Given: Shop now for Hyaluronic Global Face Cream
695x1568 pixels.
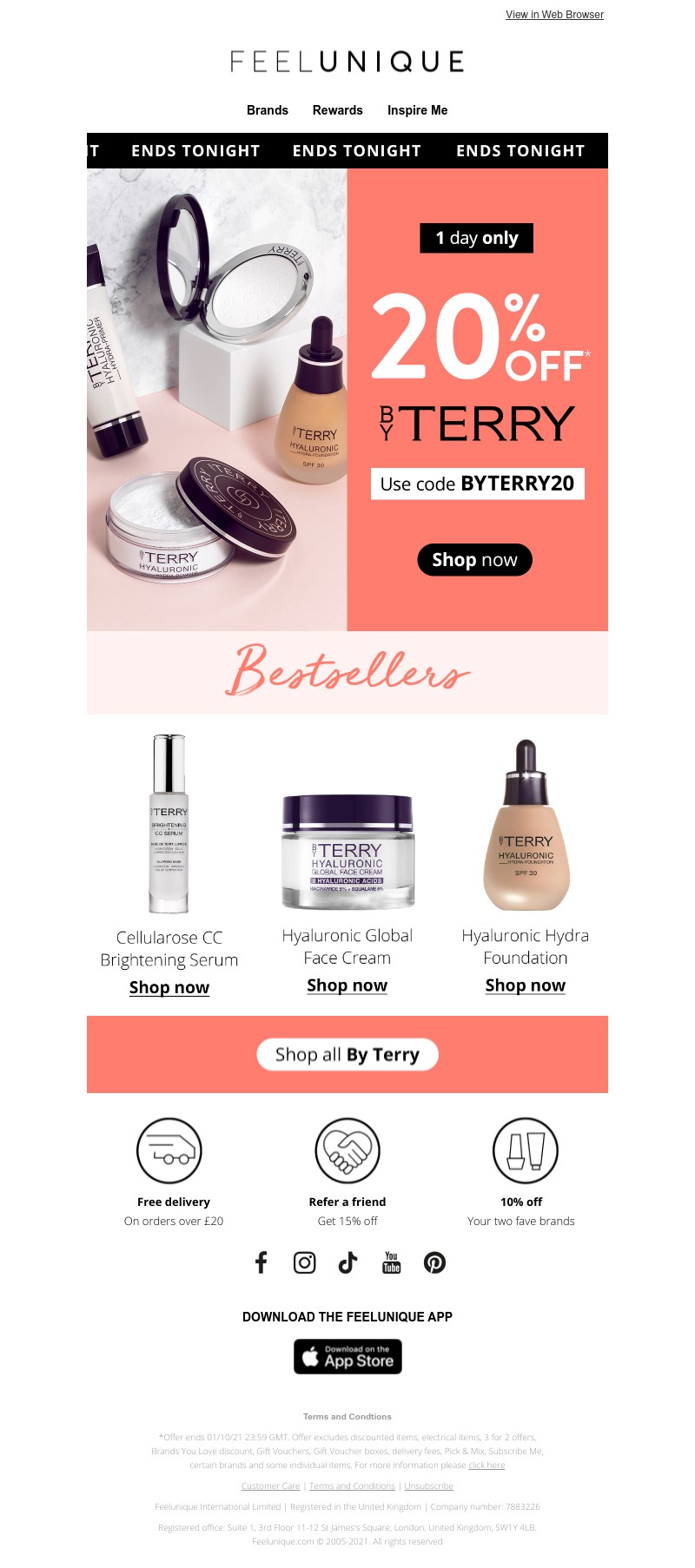Looking at the screenshot, I should [x=347, y=985].
